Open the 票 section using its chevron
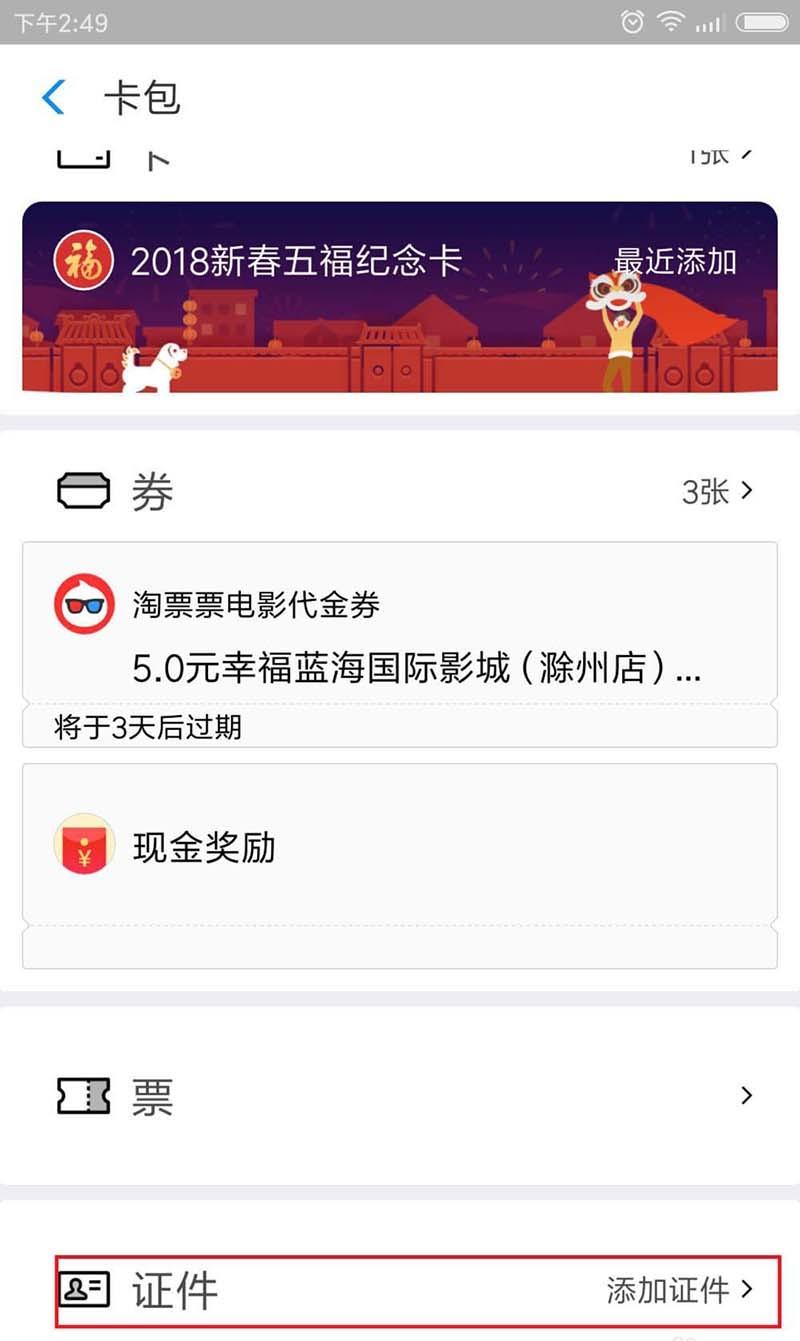800x1341 pixels. 745,1095
